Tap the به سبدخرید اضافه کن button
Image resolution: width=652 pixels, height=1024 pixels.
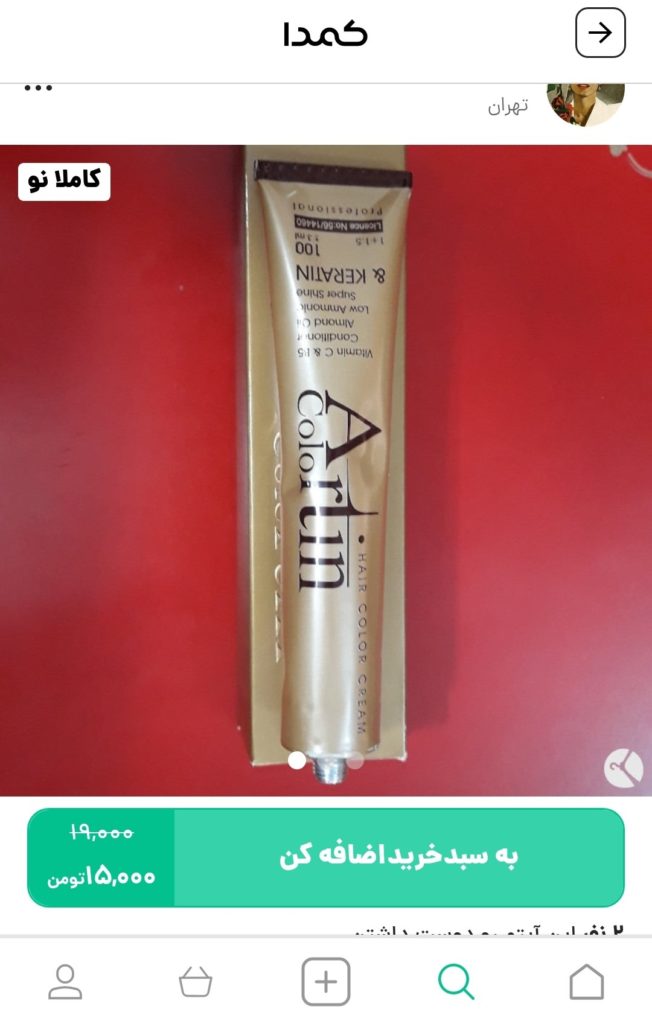(x=398, y=857)
